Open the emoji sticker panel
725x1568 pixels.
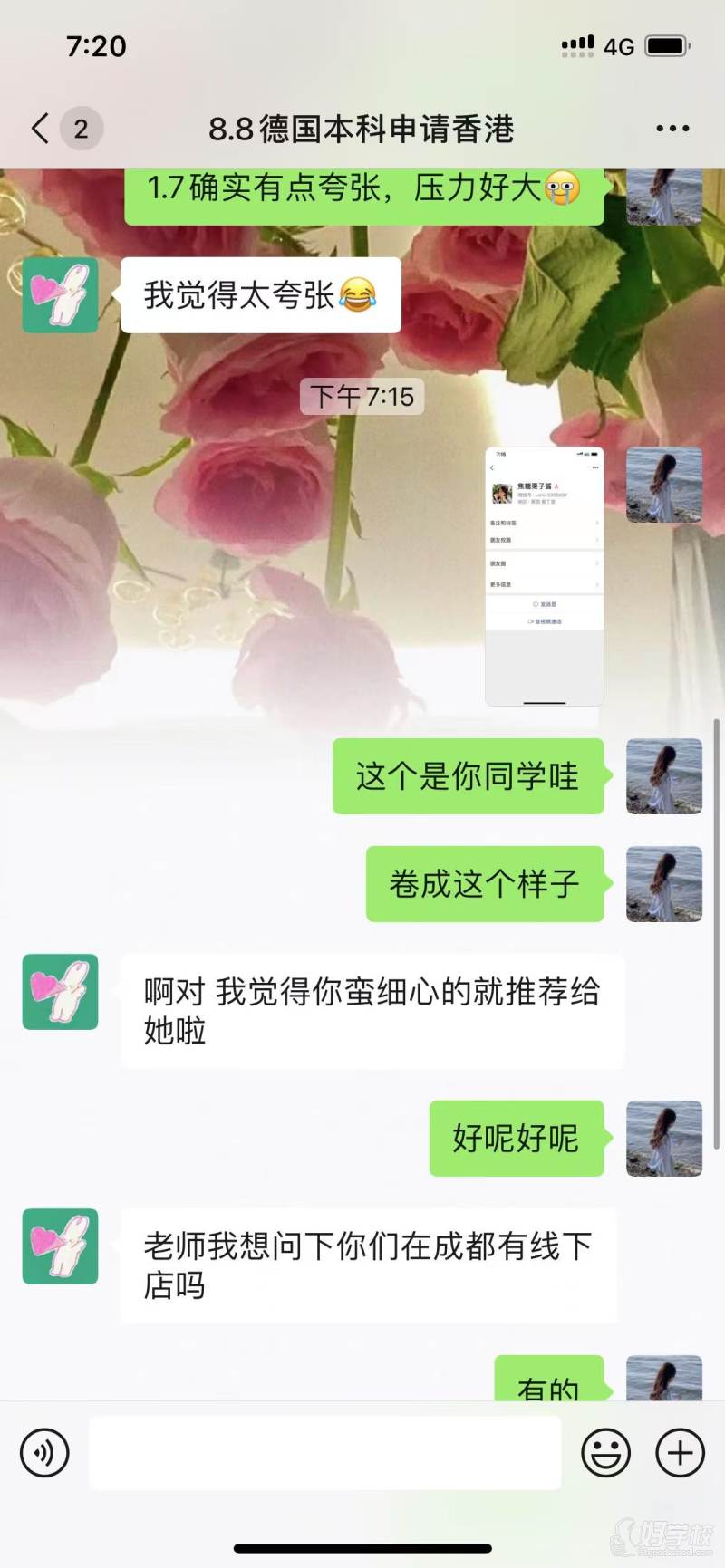click(605, 1453)
